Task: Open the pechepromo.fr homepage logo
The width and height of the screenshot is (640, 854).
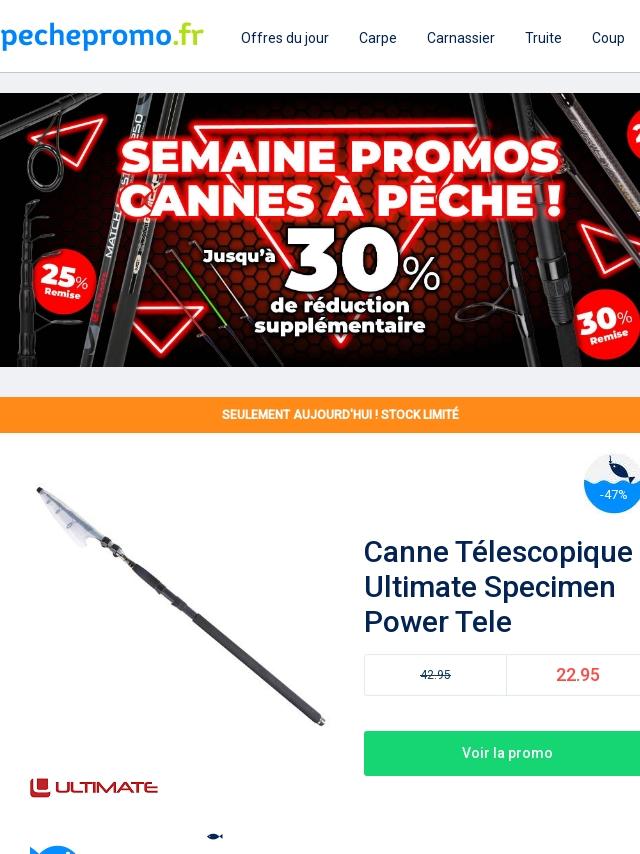Action: click(x=102, y=37)
